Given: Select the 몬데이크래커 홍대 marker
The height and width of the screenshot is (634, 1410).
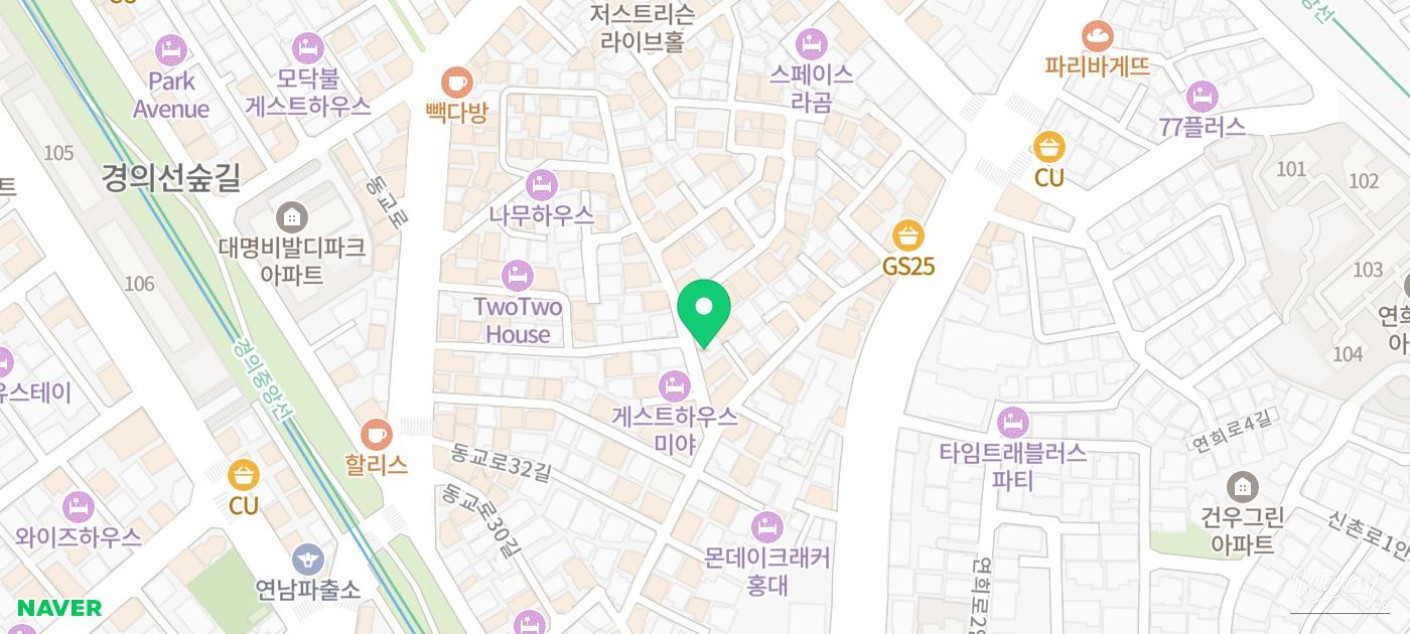Looking at the screenshot, I should 767,526.
